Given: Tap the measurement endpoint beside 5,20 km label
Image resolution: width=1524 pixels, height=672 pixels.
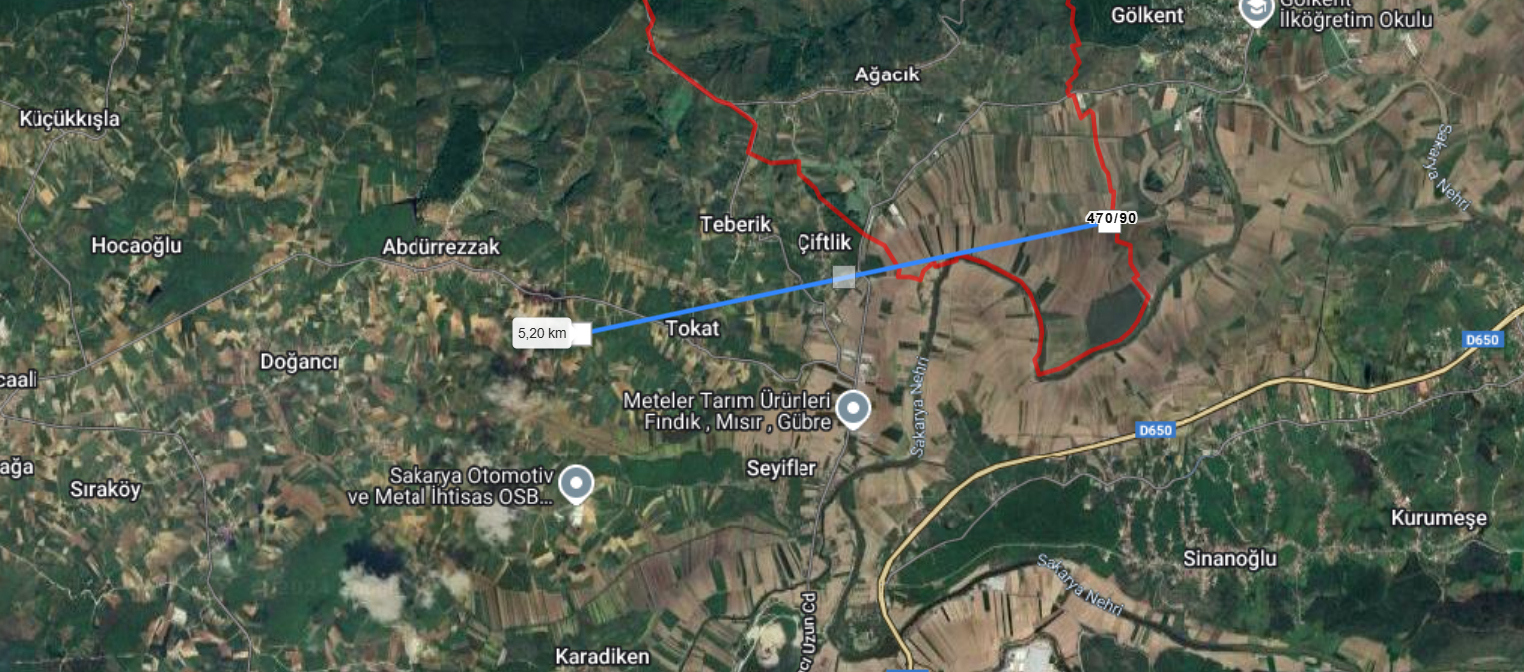Looking at the screenshot, I should (581, 334).
